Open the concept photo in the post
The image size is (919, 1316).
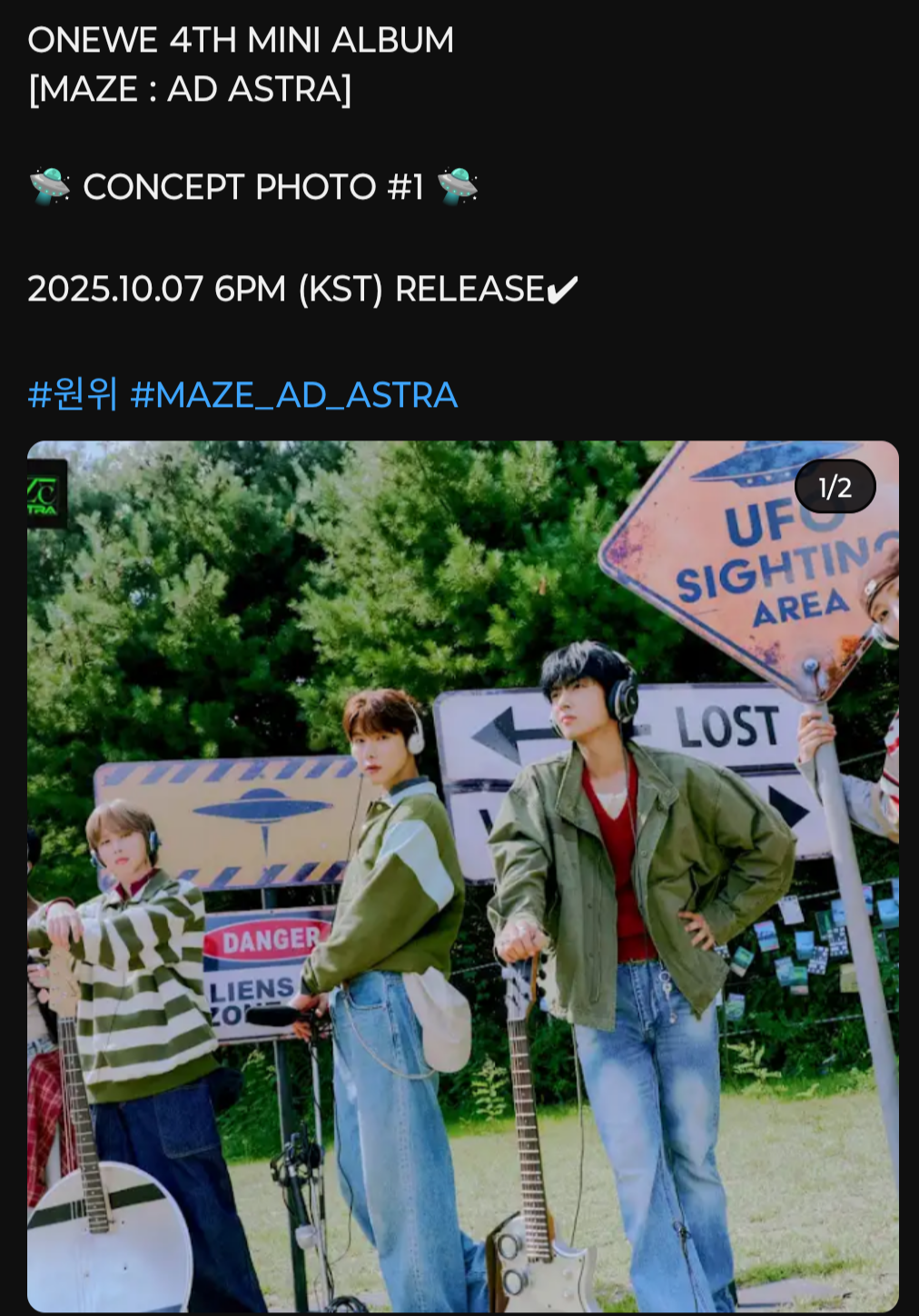click(462, 876)
